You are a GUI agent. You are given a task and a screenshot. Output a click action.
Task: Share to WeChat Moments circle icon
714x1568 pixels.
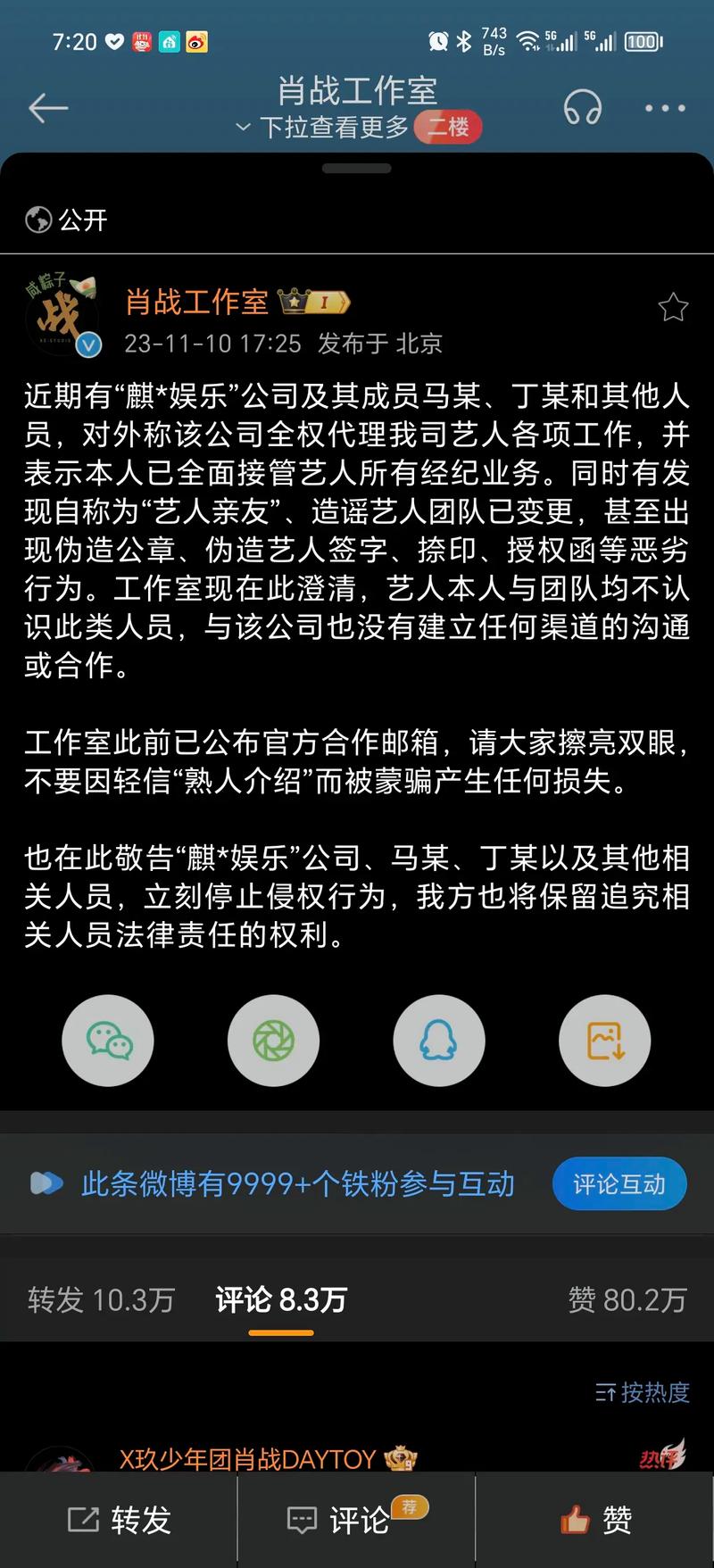[273, 1041]
